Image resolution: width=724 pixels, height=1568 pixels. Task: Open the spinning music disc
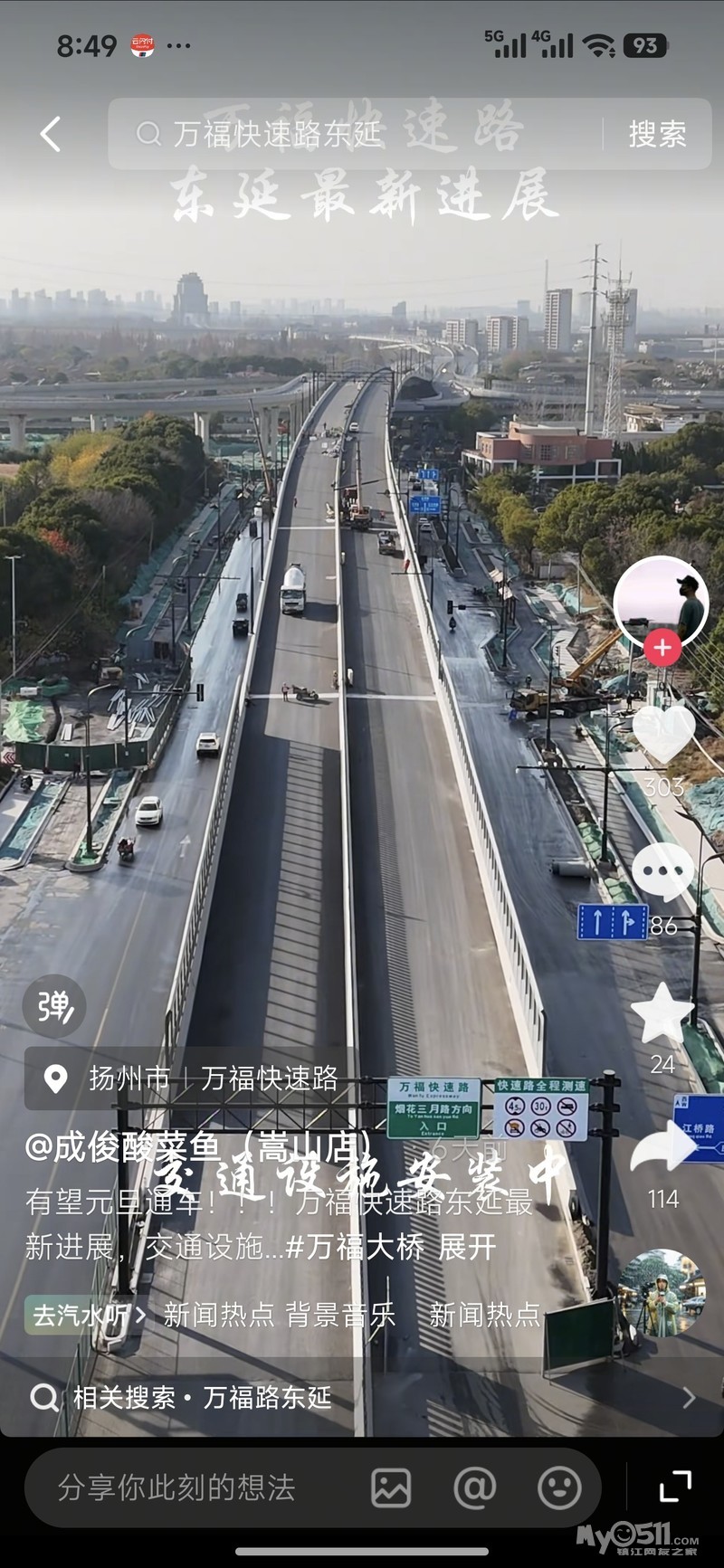(662, 1293)
